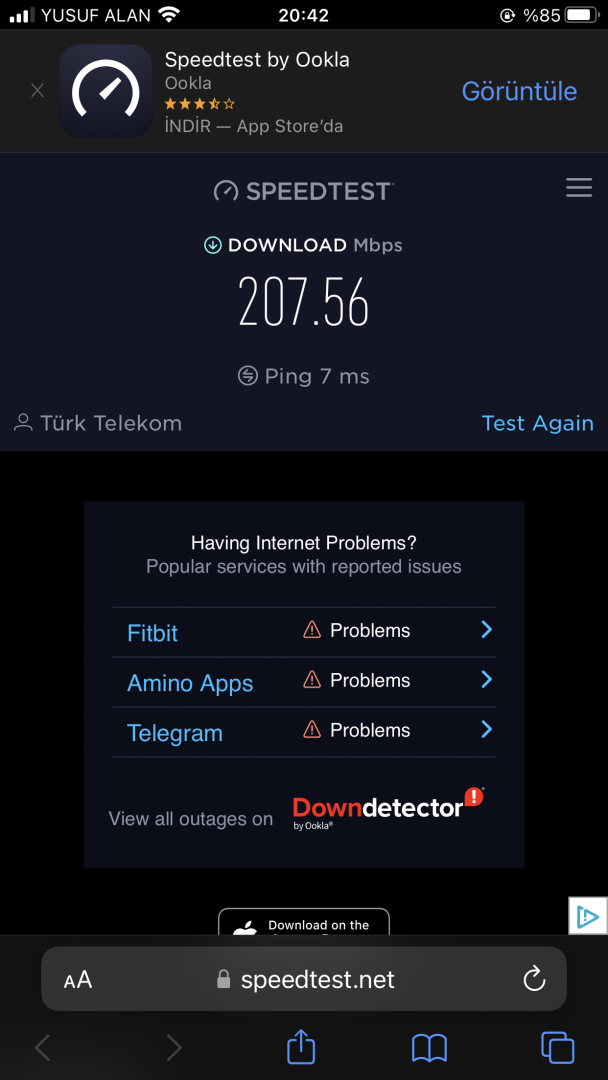Screen dimensions: 608x1080
Task: Show all open tabs
Action: pos(557,1047)
